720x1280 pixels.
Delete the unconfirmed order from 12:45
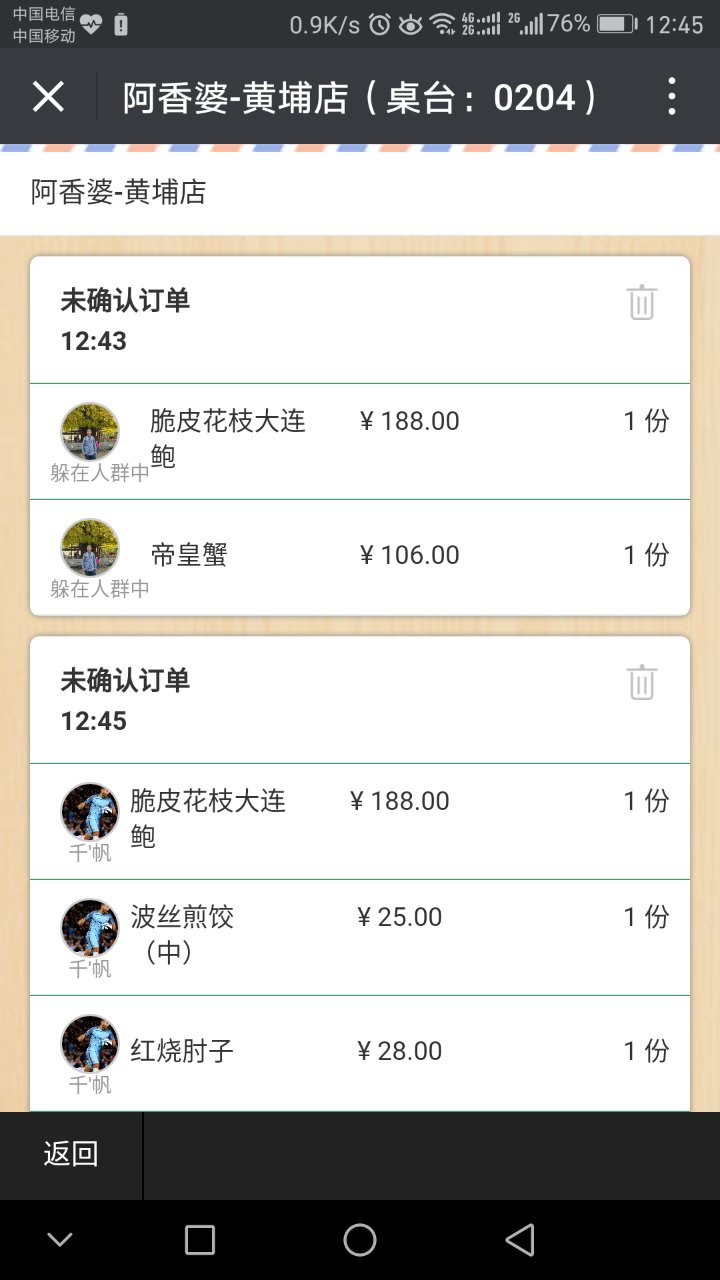coord(641,682)
